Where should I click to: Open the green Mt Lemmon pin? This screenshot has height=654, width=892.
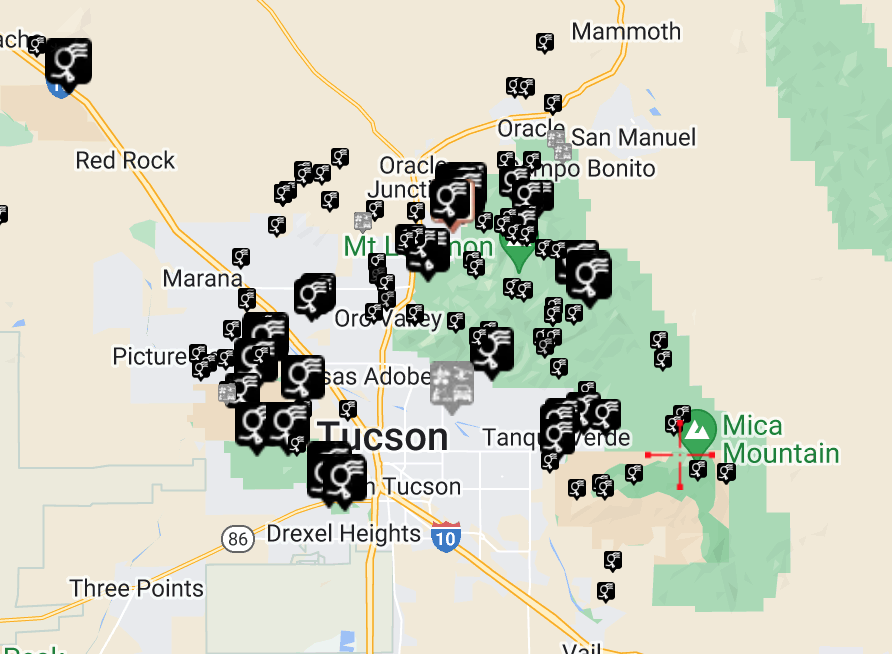click(x=517, y=254)
